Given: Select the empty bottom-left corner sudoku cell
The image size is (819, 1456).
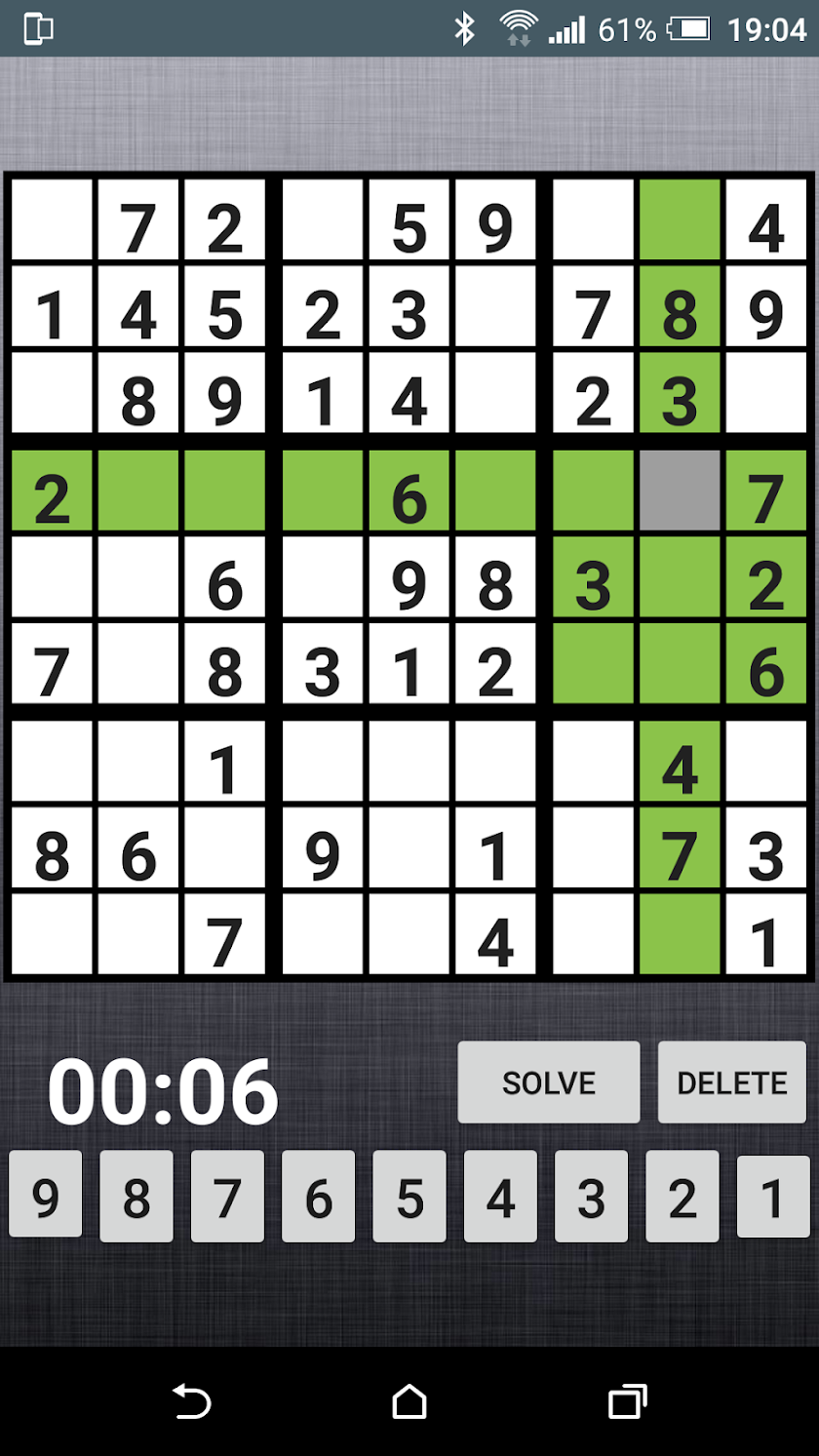Looking at the screenshot, I should 52,933.
